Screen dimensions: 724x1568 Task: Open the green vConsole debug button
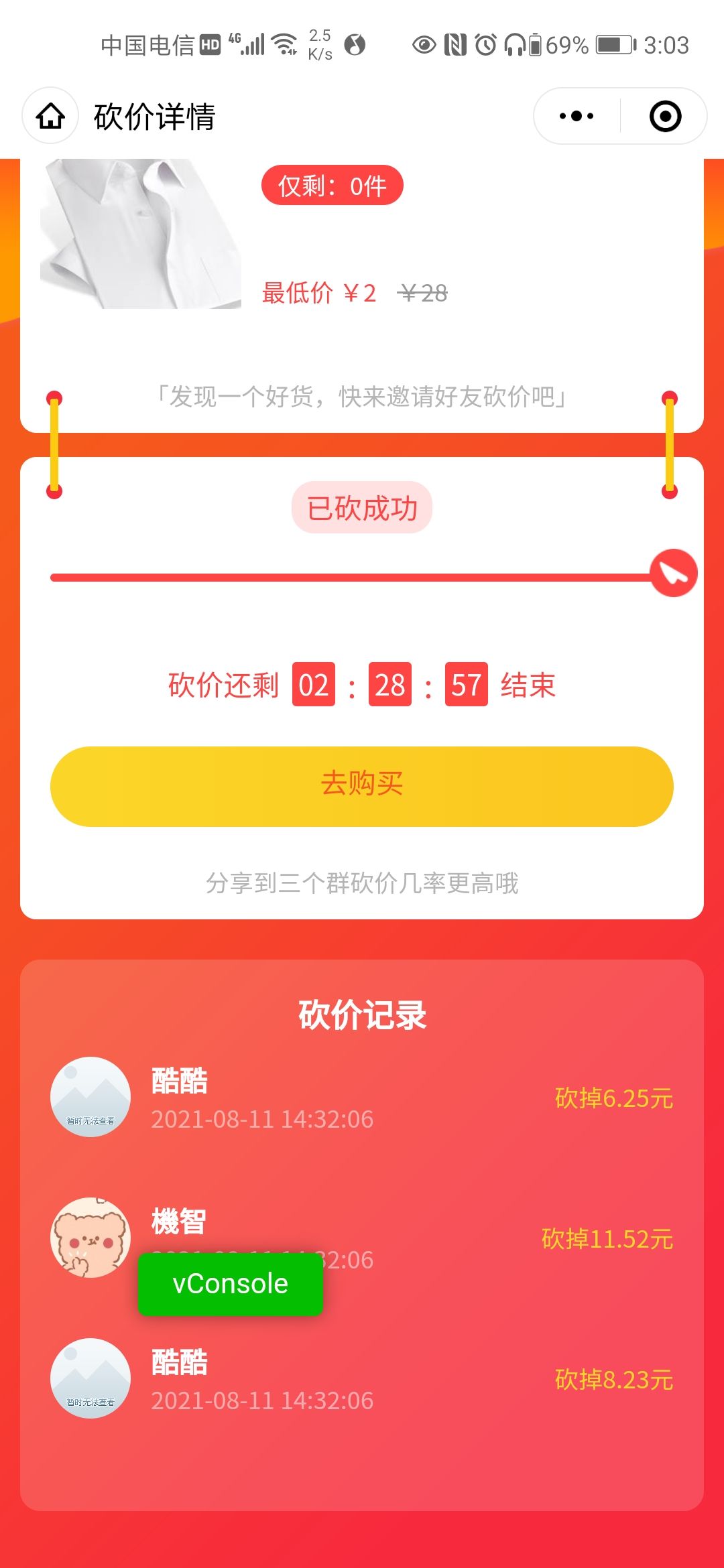tap(230, 1284)
